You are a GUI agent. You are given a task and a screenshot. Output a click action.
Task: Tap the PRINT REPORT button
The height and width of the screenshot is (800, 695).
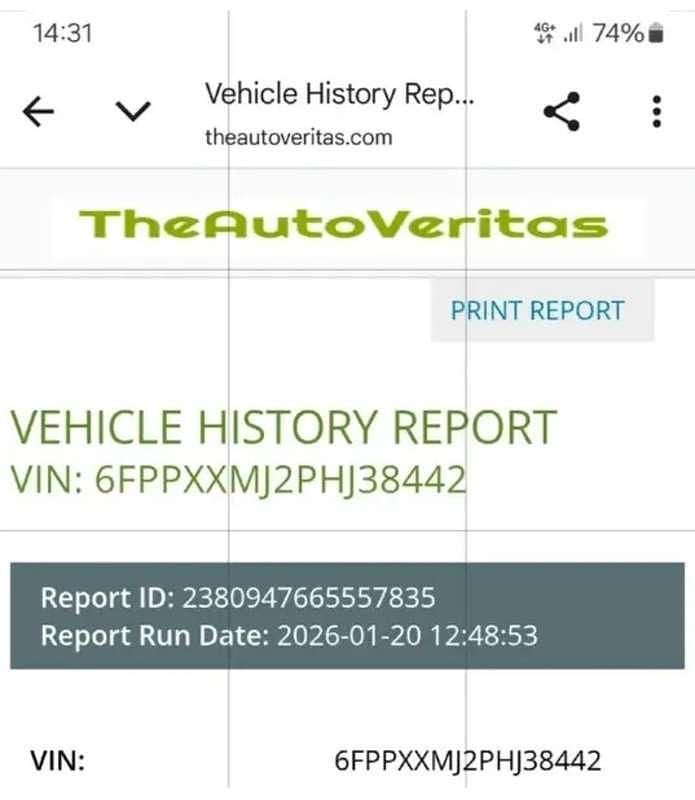coord(538,311)
